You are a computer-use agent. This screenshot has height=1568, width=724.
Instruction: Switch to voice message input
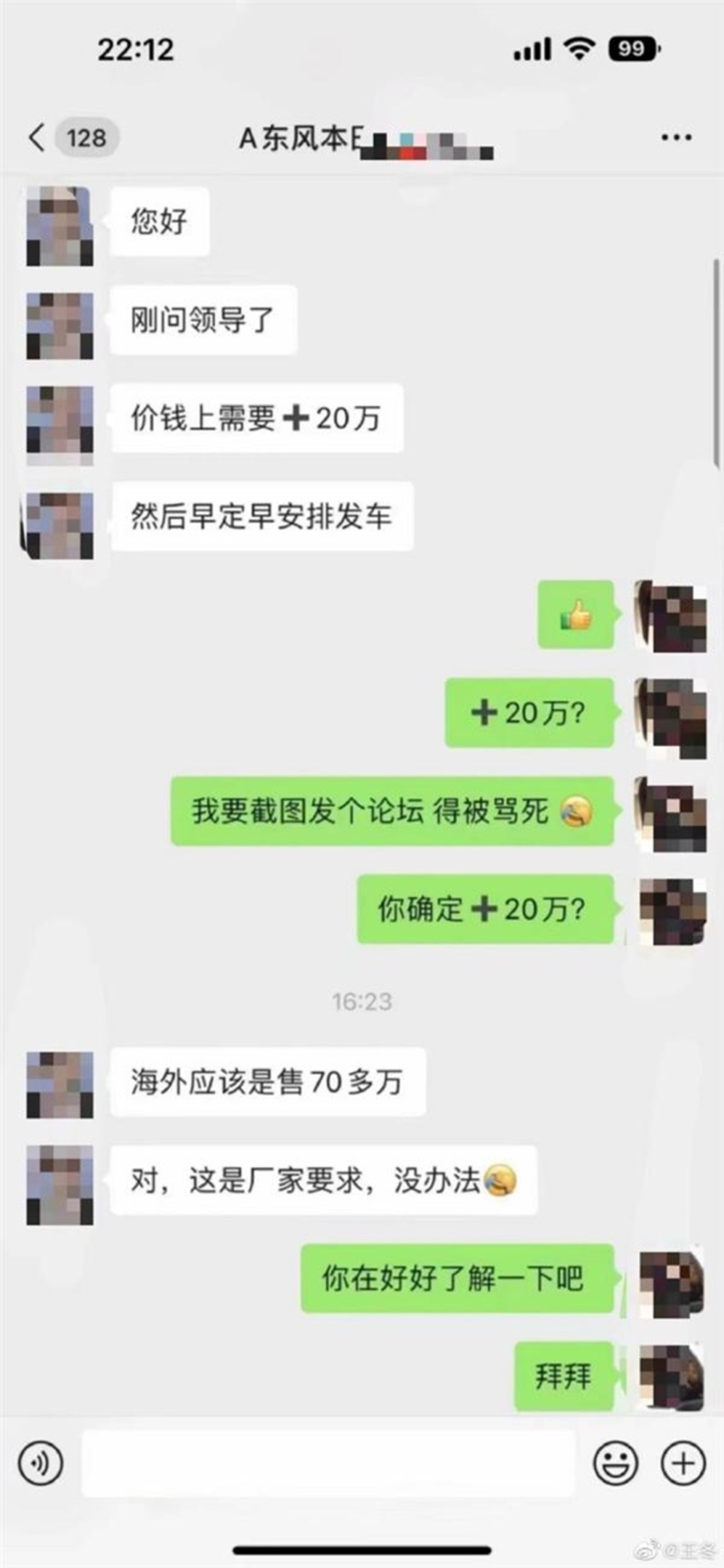coord(40,1464)
